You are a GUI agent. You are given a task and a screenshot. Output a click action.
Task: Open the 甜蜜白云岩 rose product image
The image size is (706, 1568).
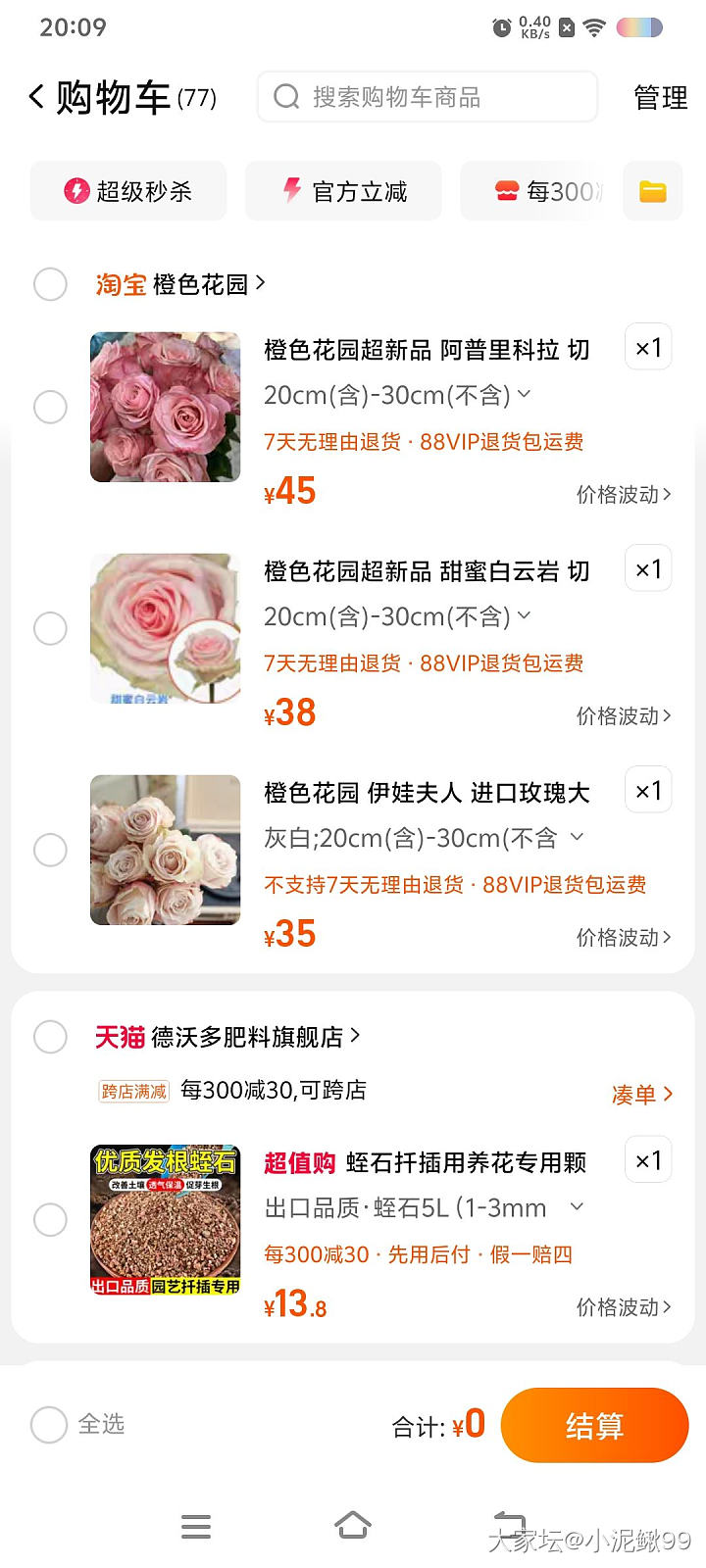pos(165,628)
